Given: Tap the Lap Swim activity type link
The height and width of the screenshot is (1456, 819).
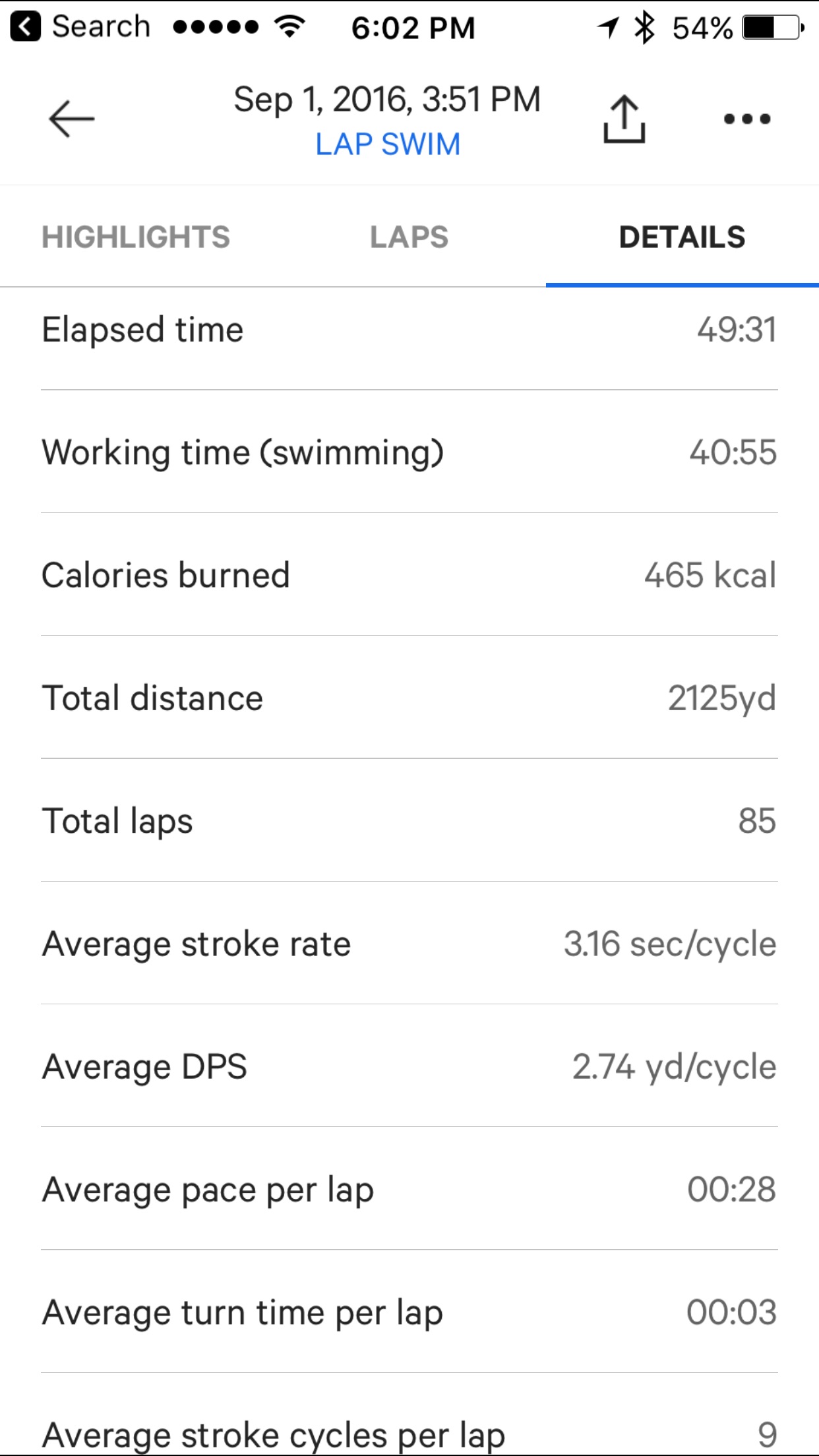Looking at the screenshot, I should point(388,144).
